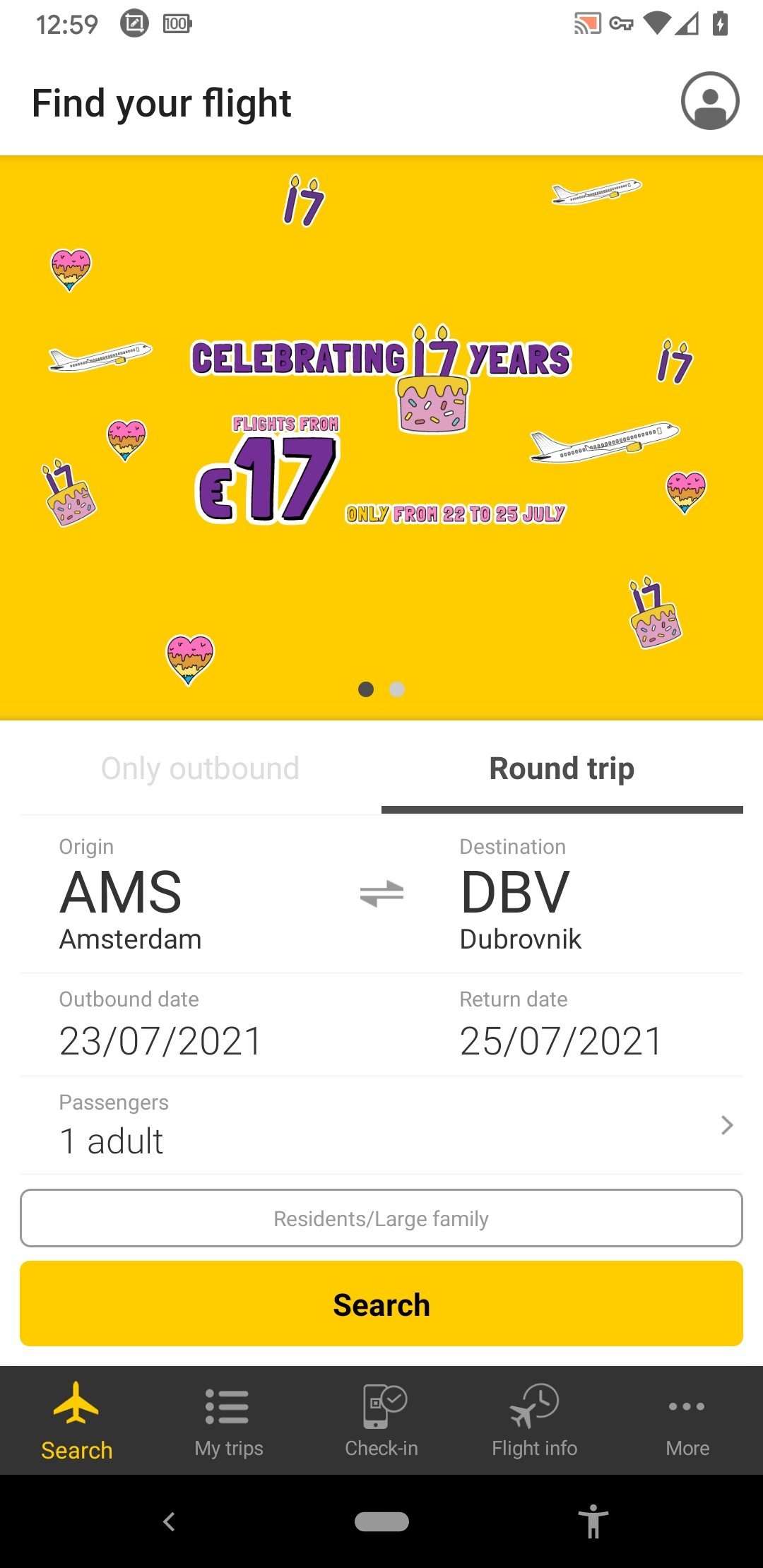Viewport: 763px width, 1568px height.
Task: Tap the Residents/Large family button
Action: tap(381, 1218)
